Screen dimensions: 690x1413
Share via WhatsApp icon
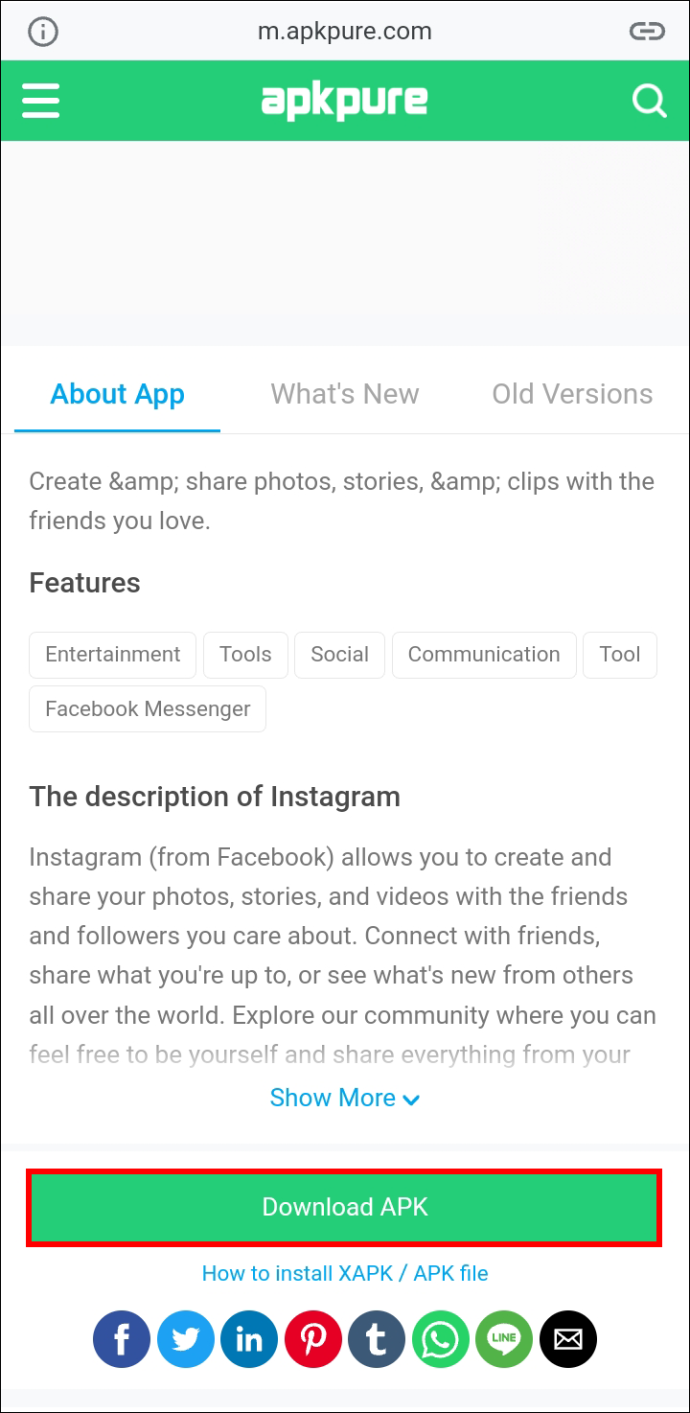pos(440,1339)
